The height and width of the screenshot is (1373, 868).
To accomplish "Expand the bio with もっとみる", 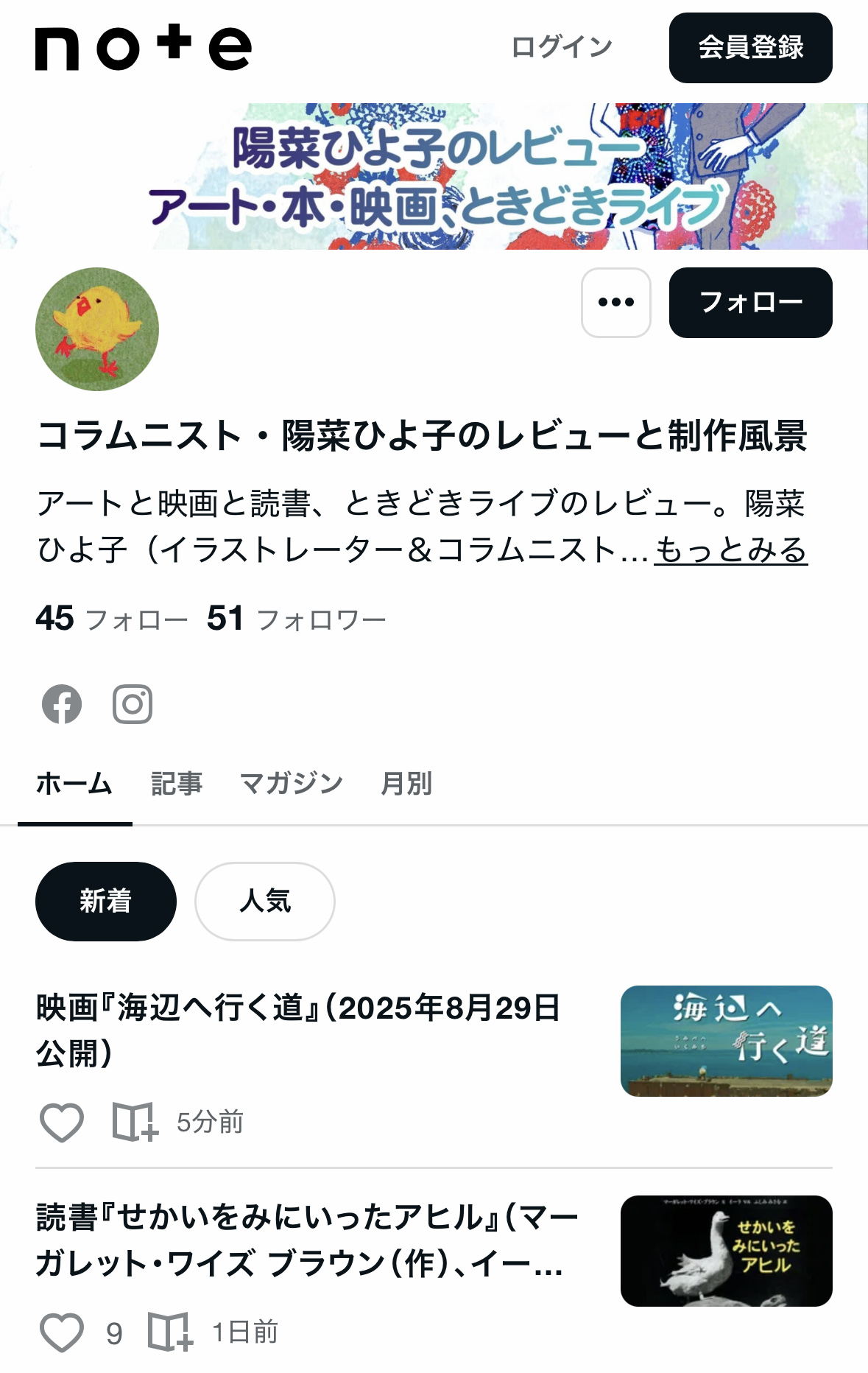I will click(730, 550).
